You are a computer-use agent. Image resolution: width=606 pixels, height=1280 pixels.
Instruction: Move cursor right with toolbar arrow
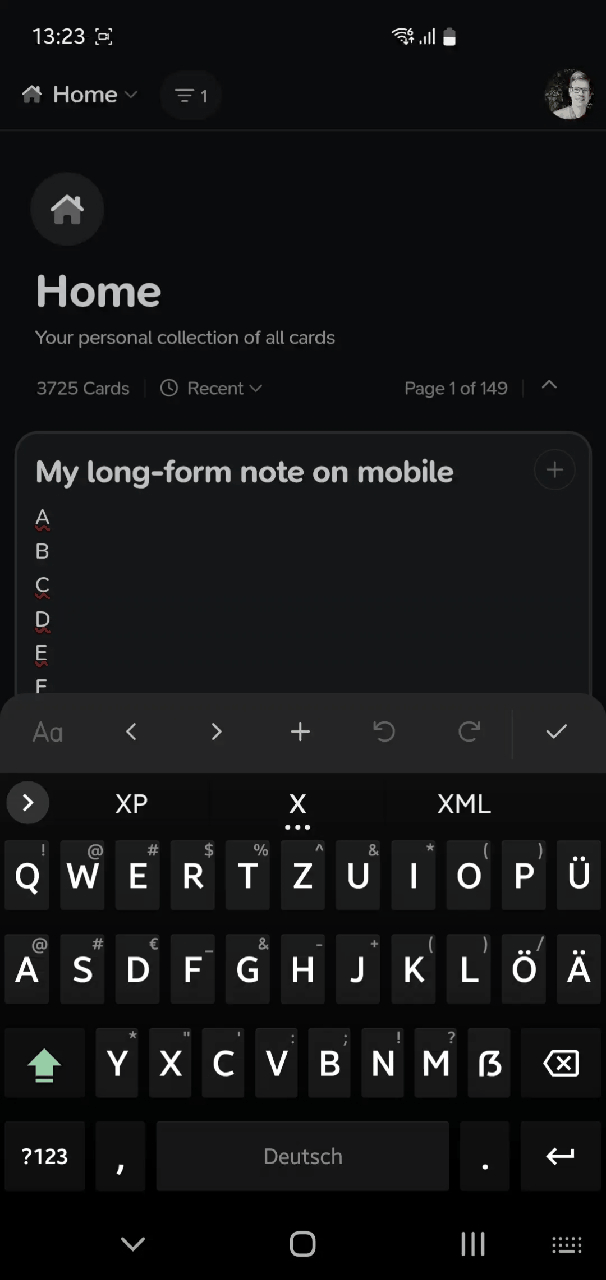coord(216,732)
